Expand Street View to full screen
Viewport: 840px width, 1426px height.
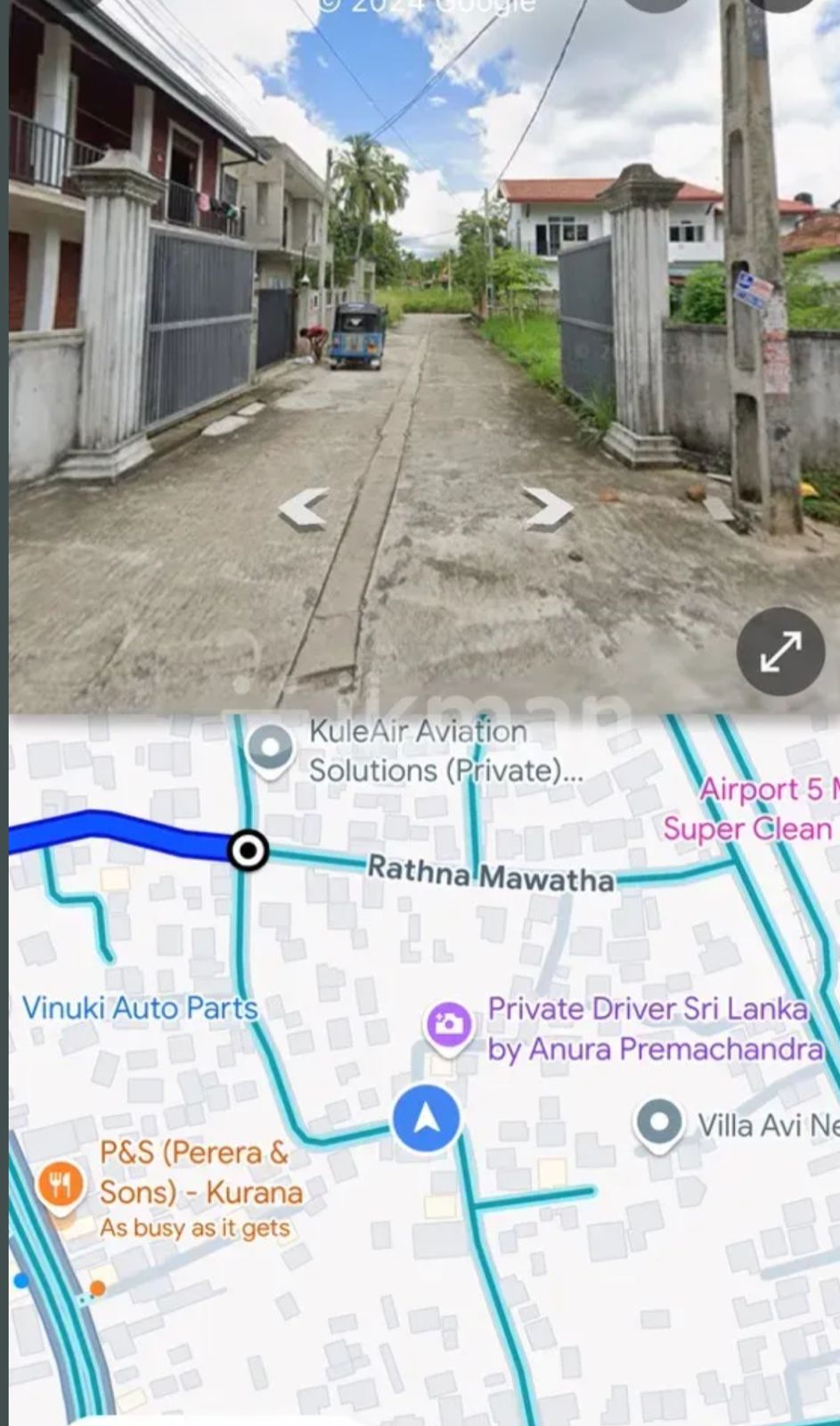[780, 652]
